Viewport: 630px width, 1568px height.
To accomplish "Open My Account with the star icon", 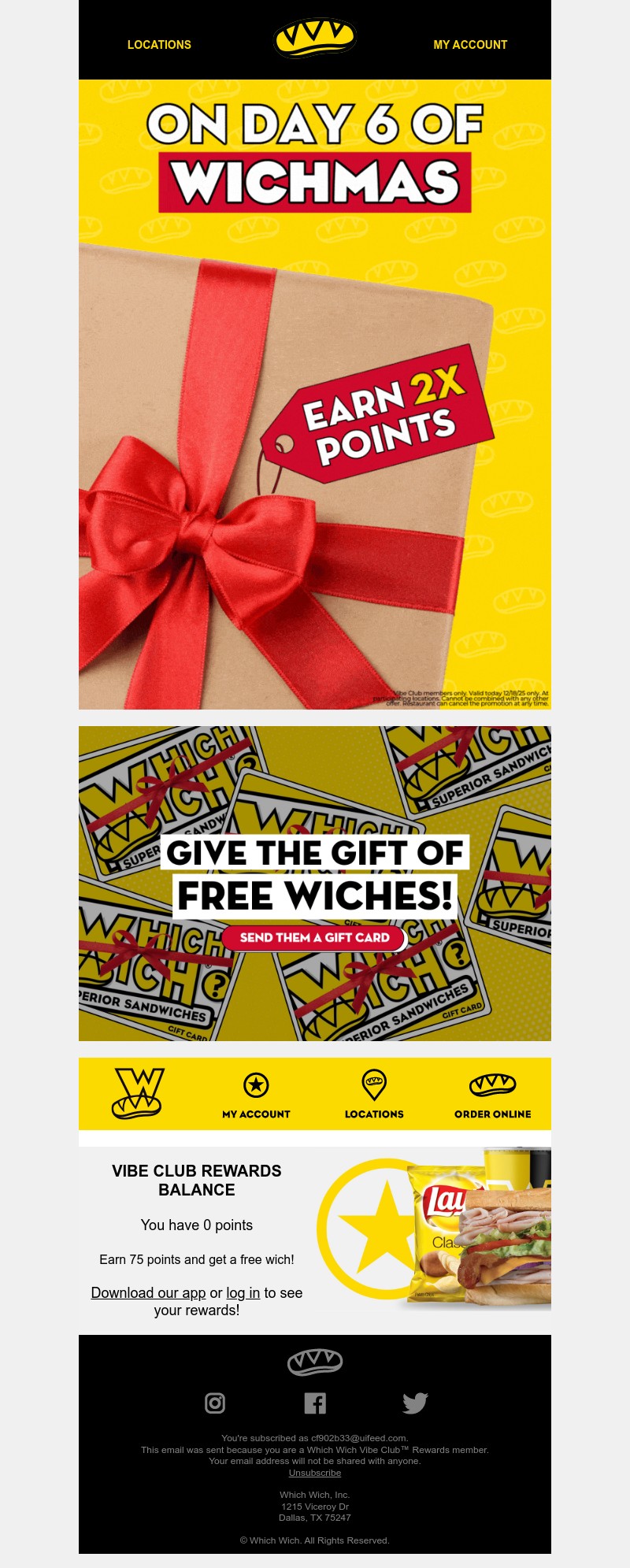I will pos(256,1095).
